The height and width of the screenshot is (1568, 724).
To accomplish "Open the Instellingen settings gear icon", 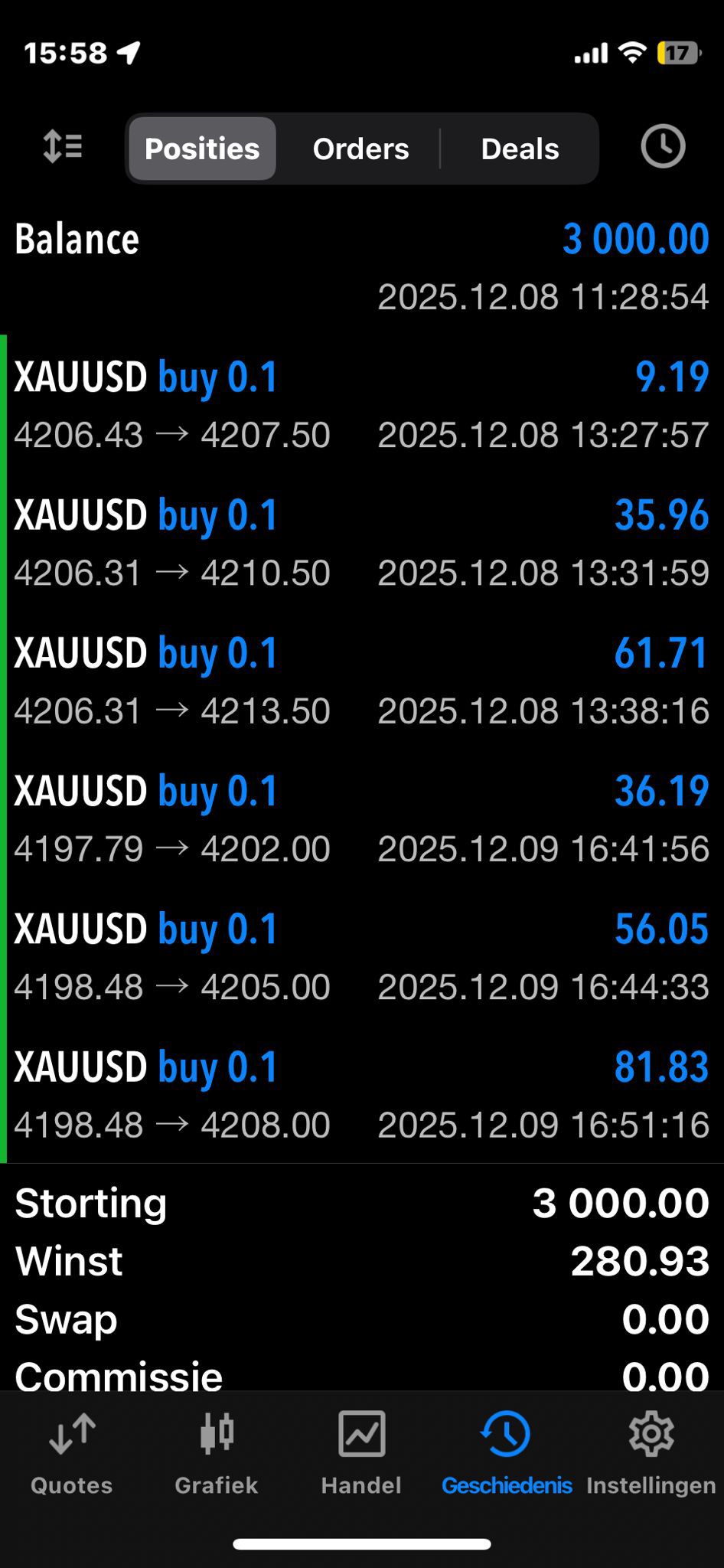I will tap(651, 1434).
